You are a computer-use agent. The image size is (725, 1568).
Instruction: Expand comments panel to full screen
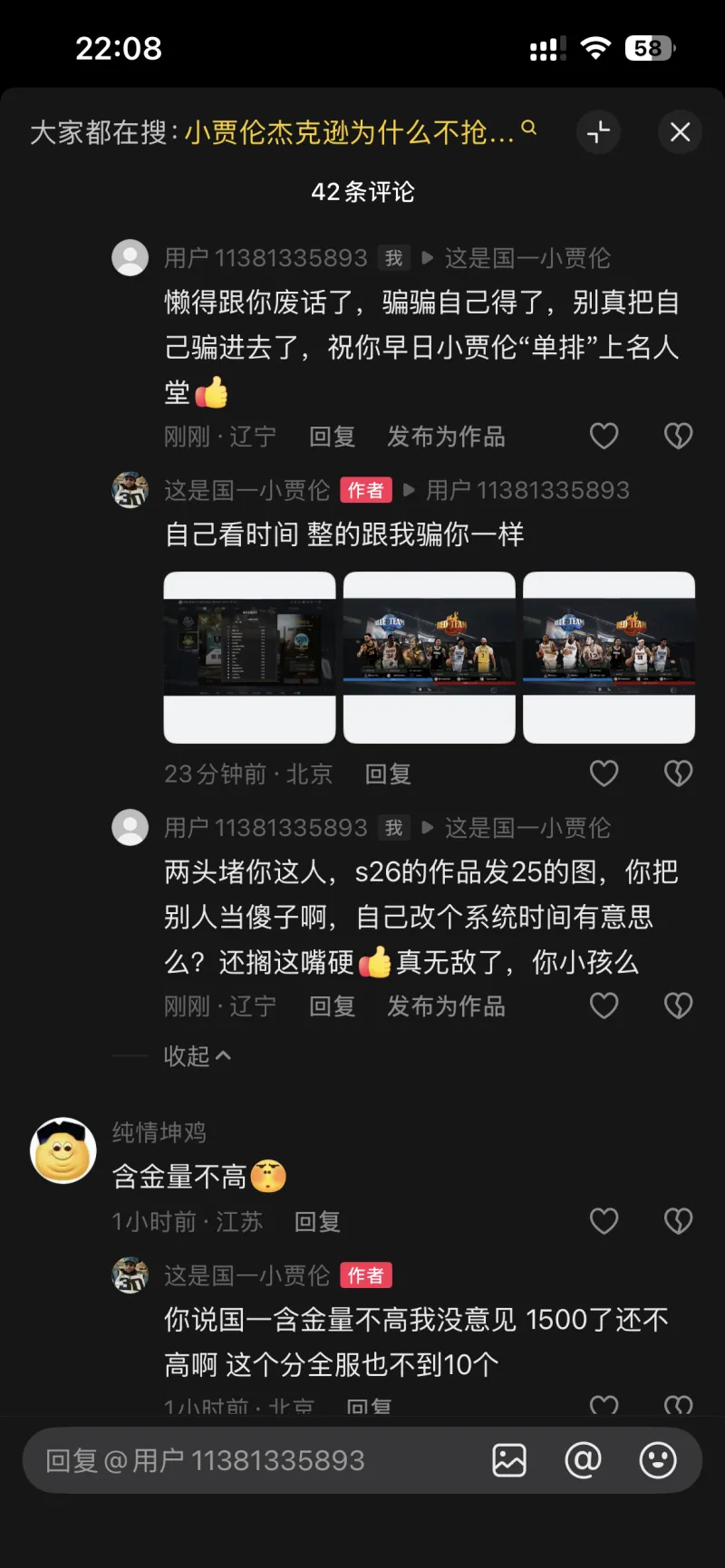click(598, 132)
